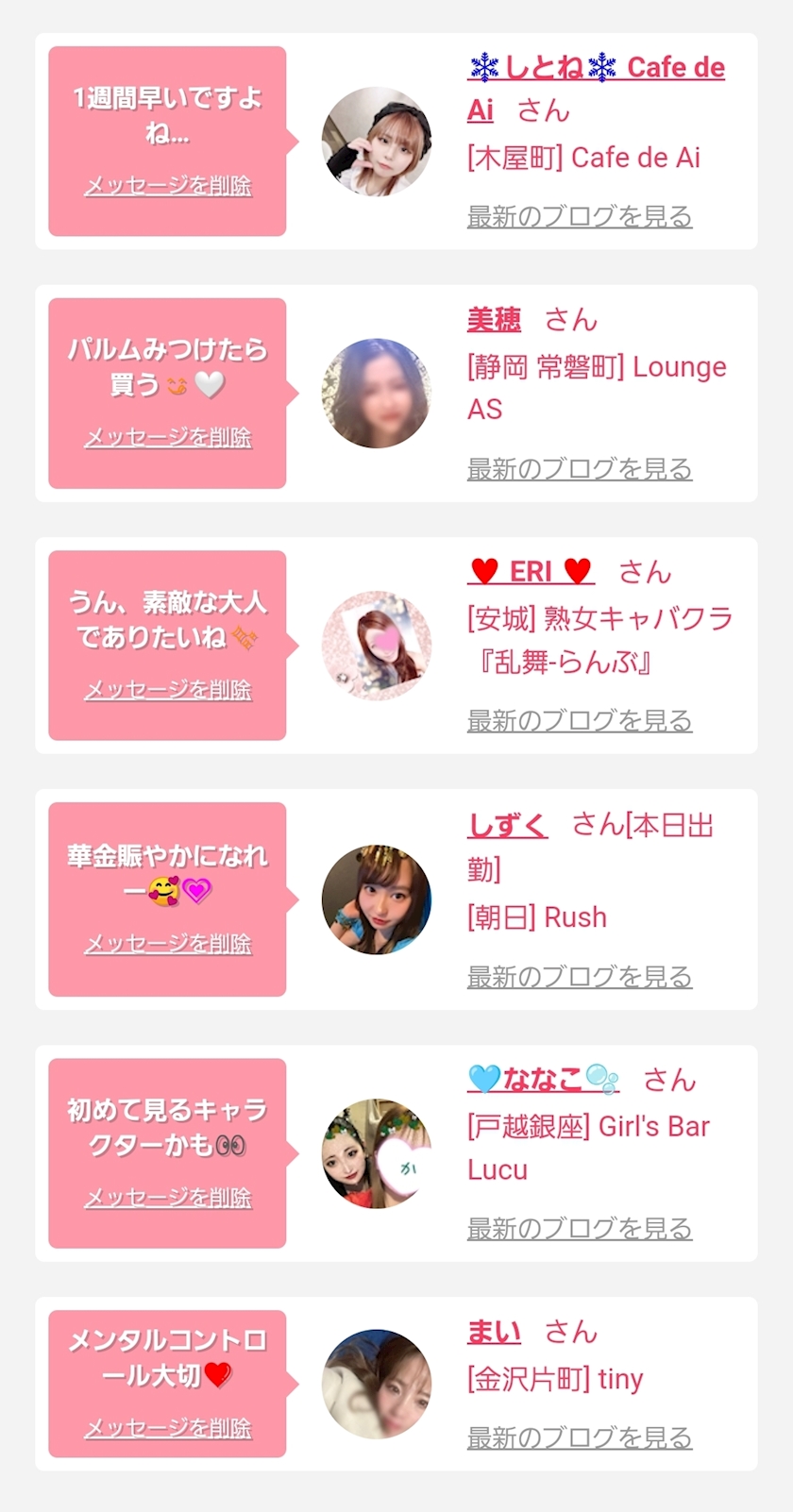Delete the 初めて見るキャラクターかも message
Screen dimensions: 793x1512
click(x=168, y=1198)
